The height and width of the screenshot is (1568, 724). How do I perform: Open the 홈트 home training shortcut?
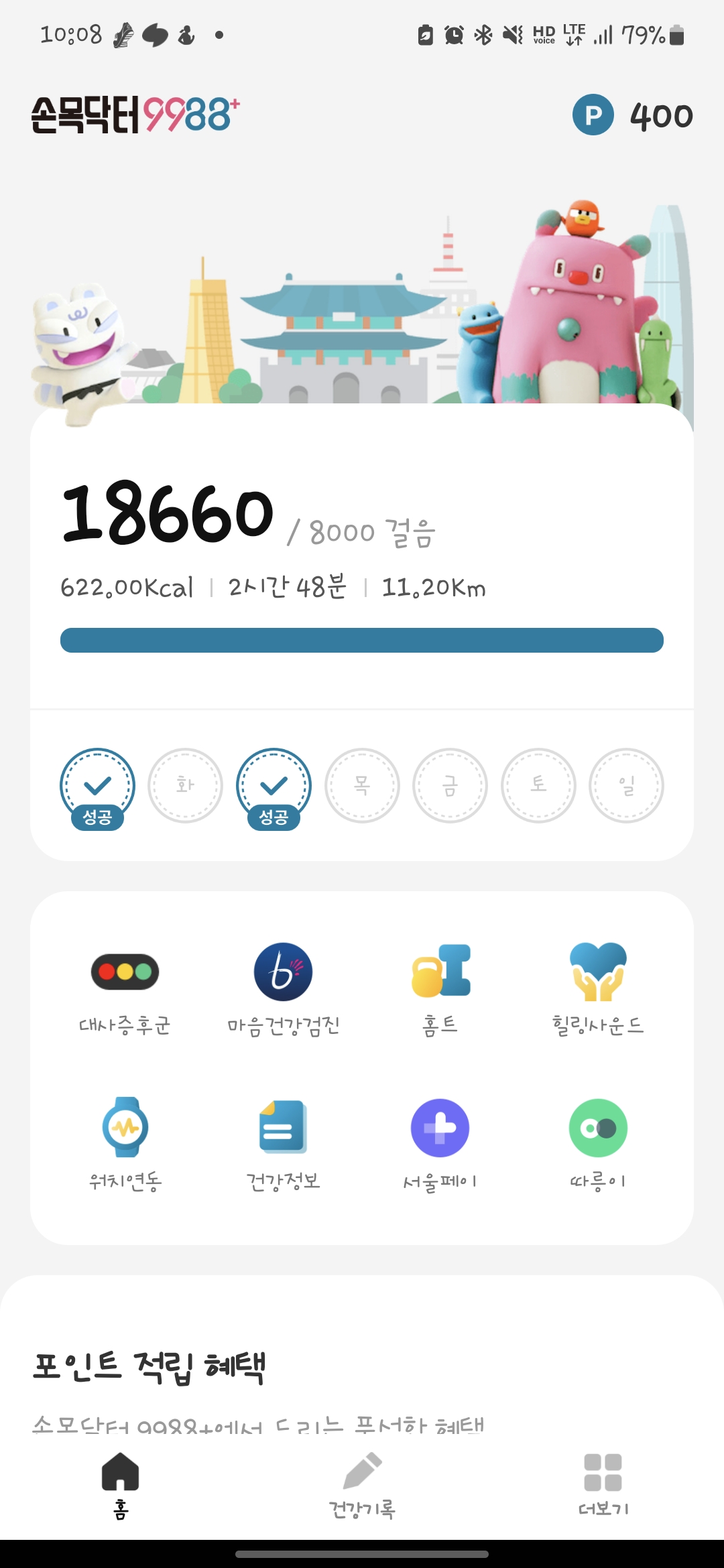(x=440, y=988)
